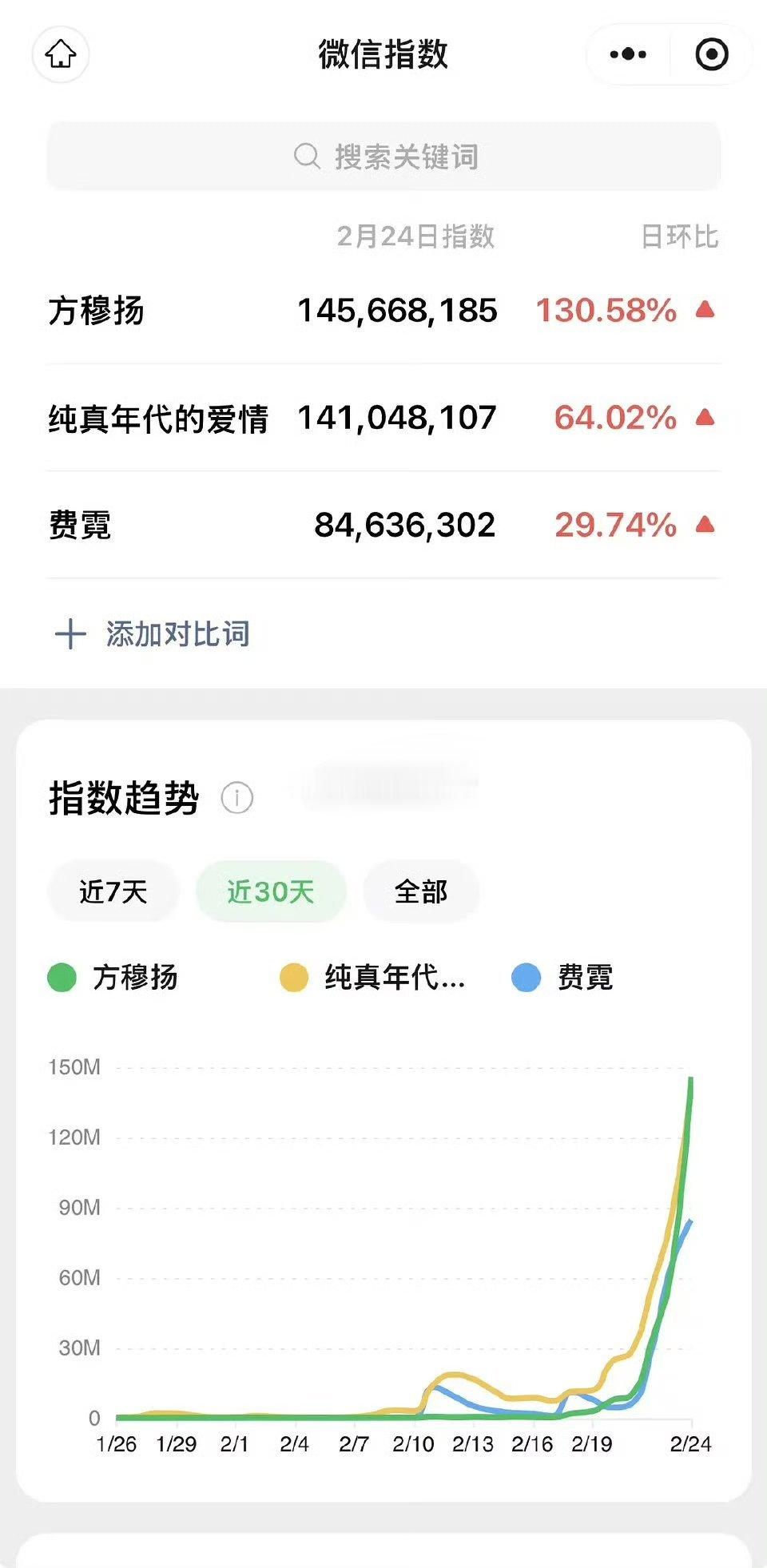
Task: Open details for 纯真年代的爱情
Action: click(x=160, y=418)
